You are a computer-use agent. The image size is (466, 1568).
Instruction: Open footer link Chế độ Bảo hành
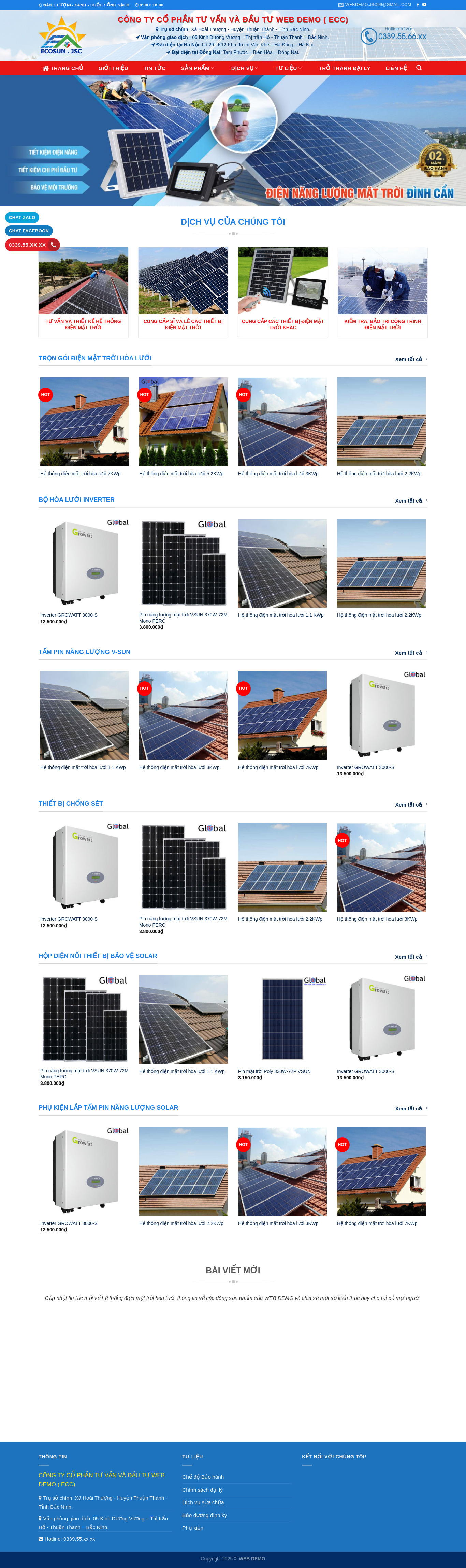pos(203,1477)
